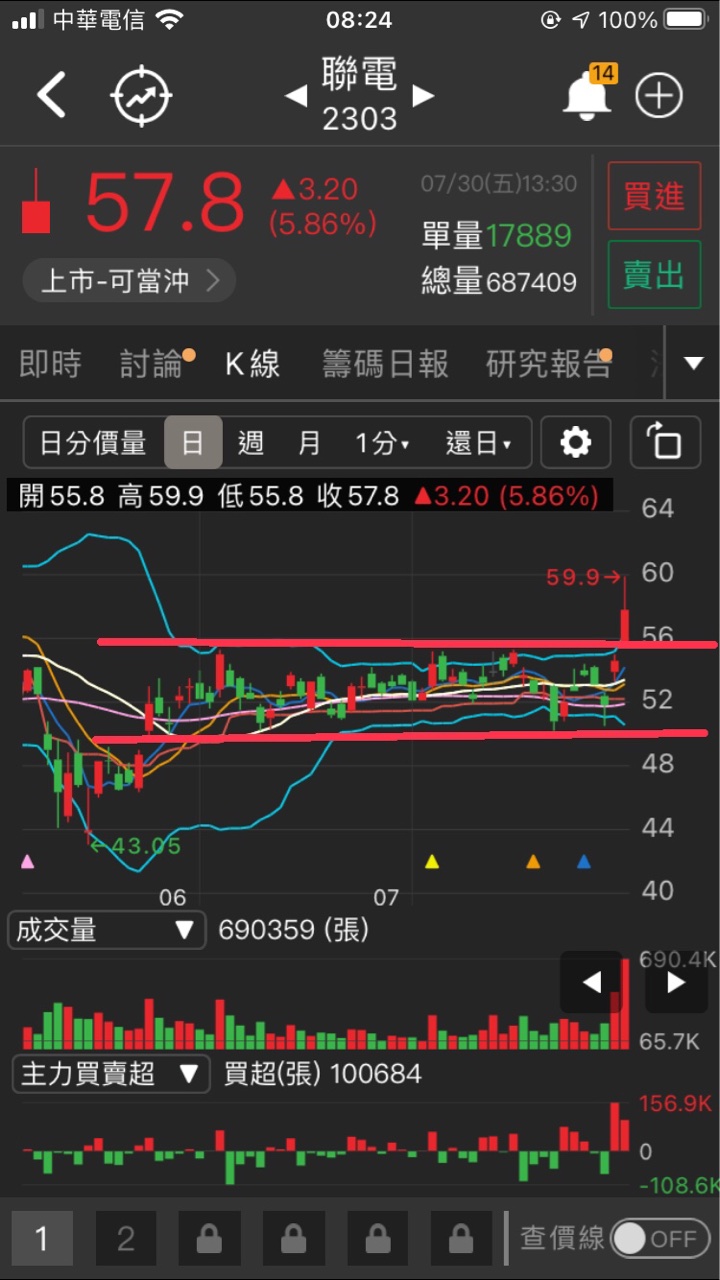Viewport: 720px width, 1280px height.
Task: Switch to the previous stock
Action: coord(296,96)
